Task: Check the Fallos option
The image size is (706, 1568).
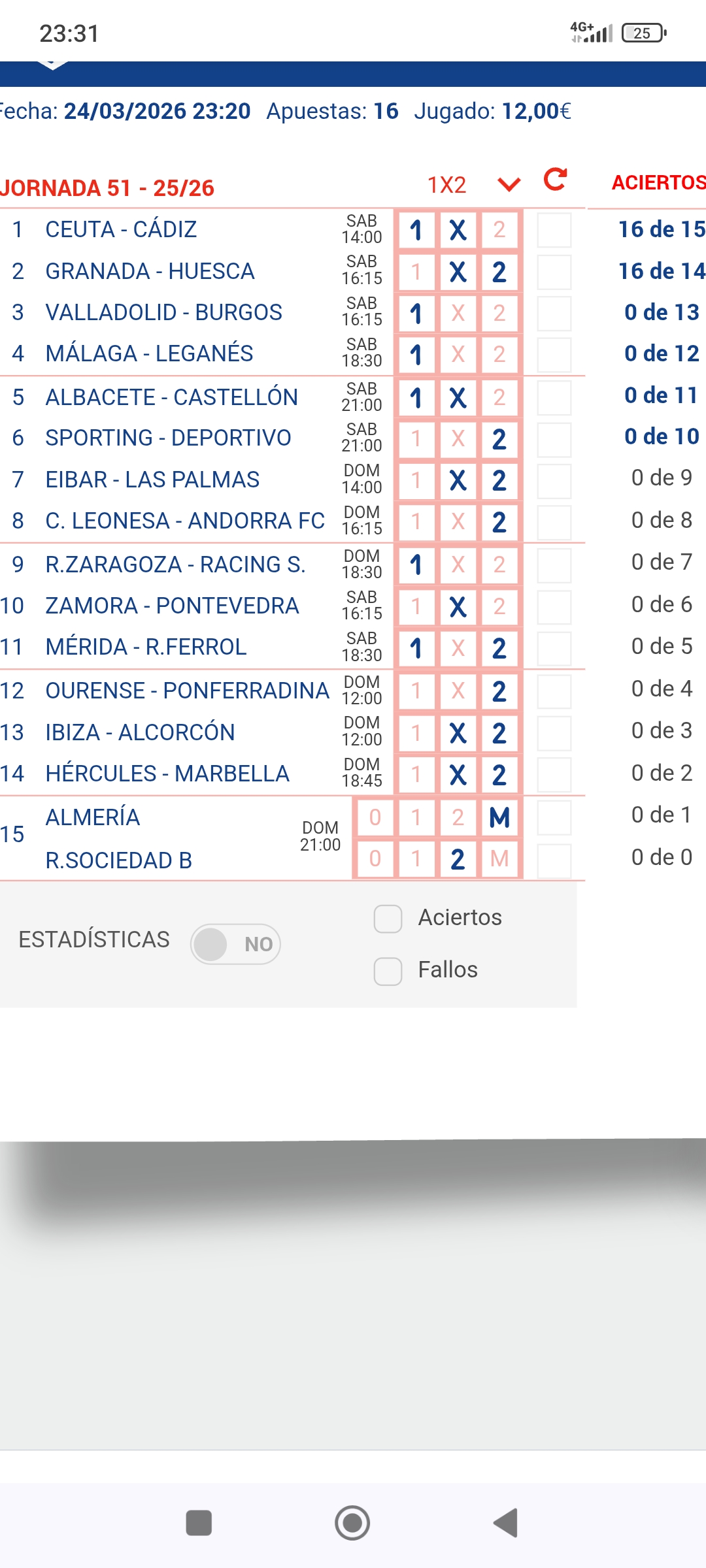Action: click(x=389, y=972)
